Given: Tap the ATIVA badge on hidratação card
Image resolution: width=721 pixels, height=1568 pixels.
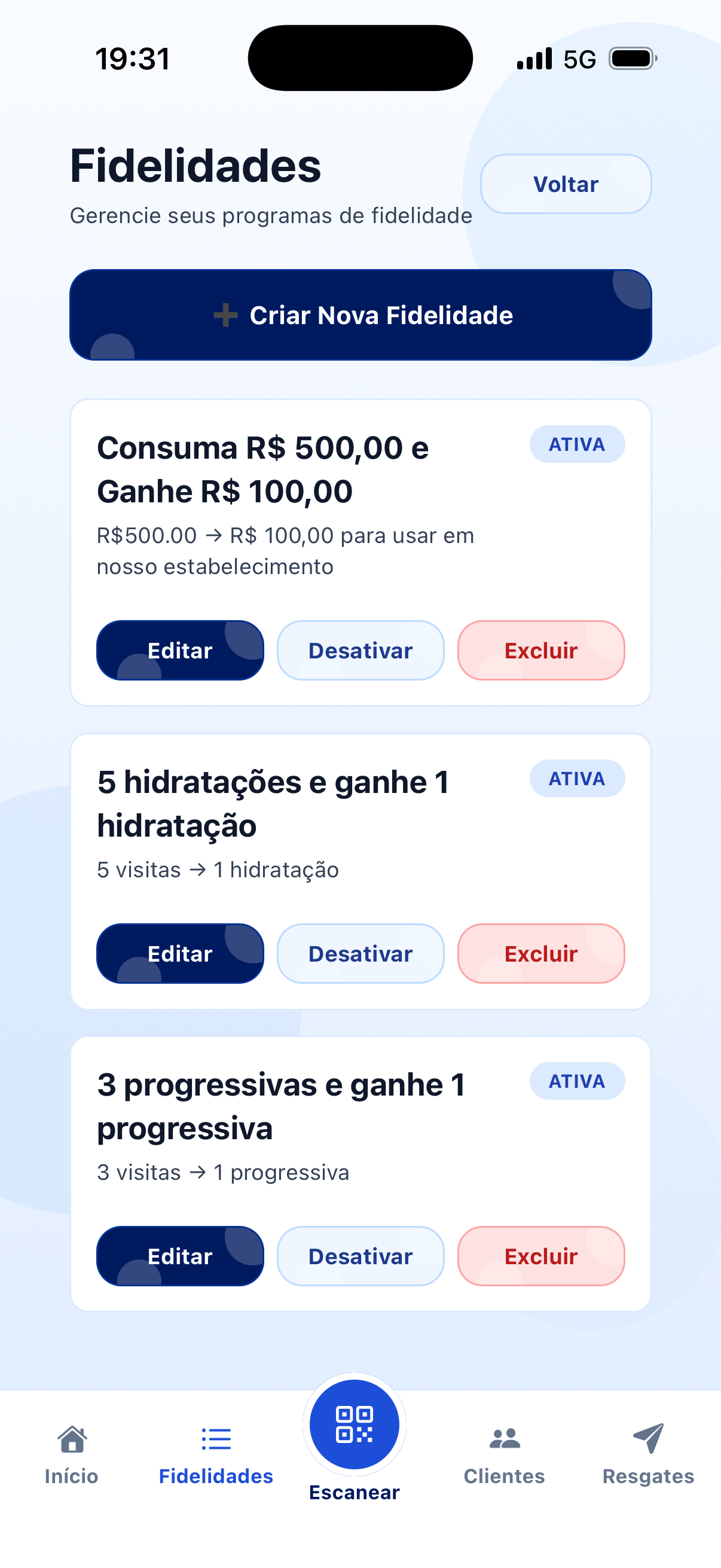Looking at the screenshot, I should tap(577, 778).
